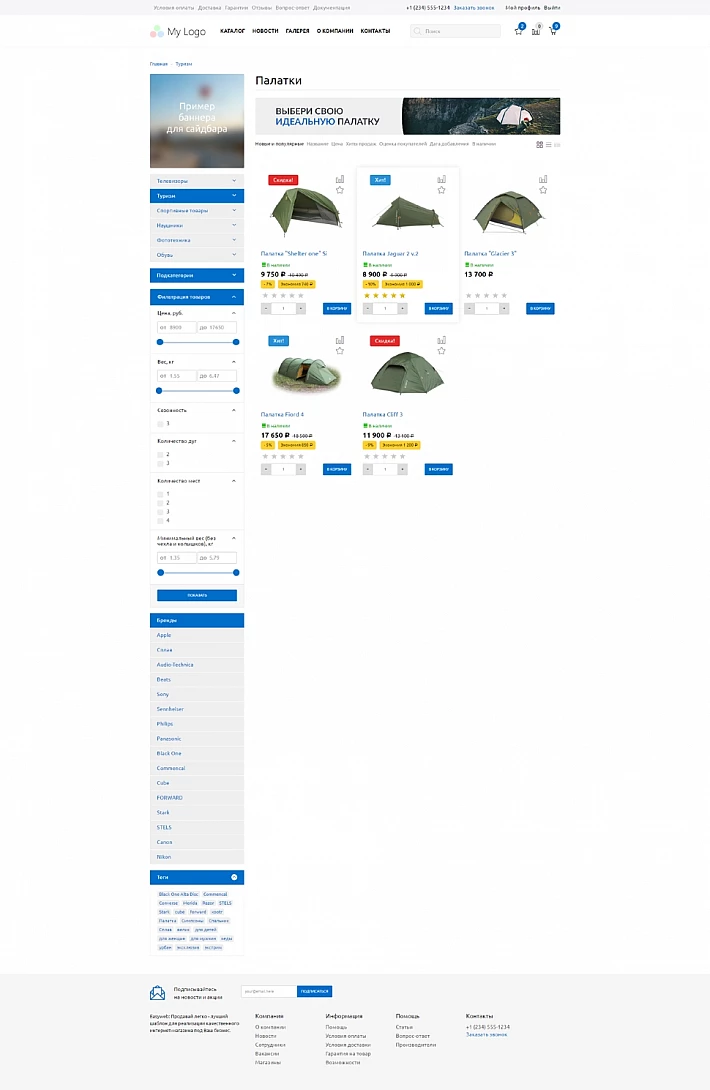
Task: Go to the Контакты page
Action: pos(375,31)
